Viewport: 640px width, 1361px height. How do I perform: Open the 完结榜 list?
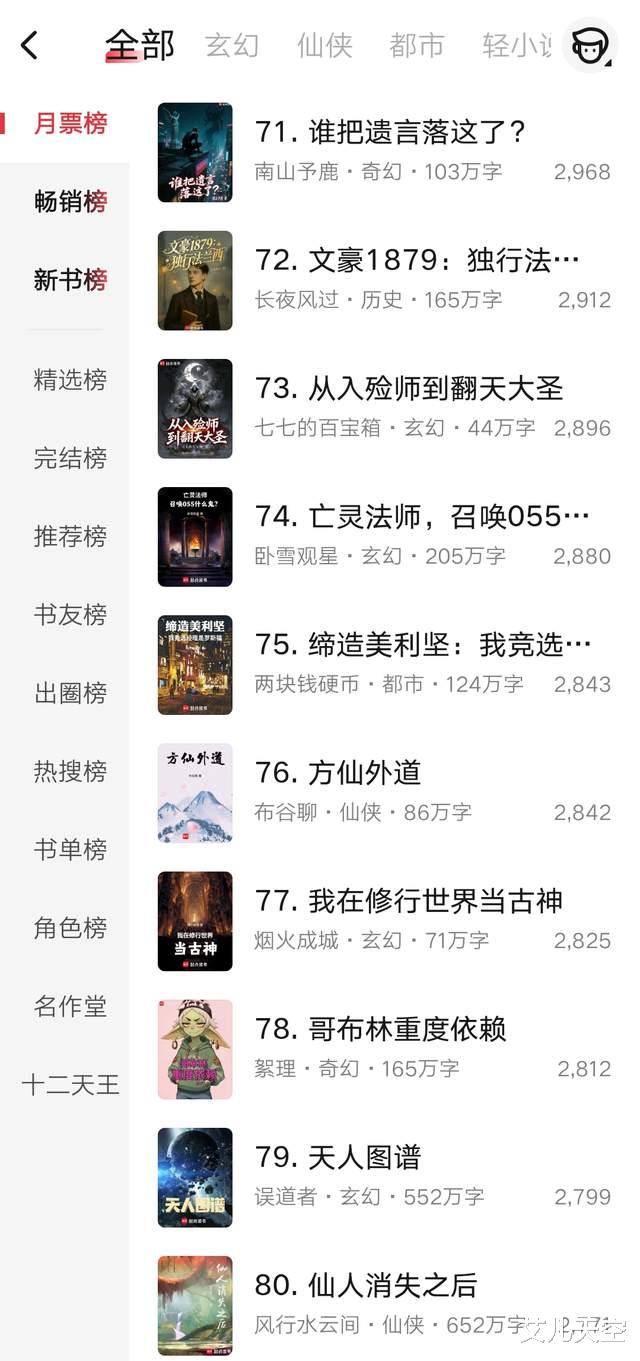[x=70, y=458]
